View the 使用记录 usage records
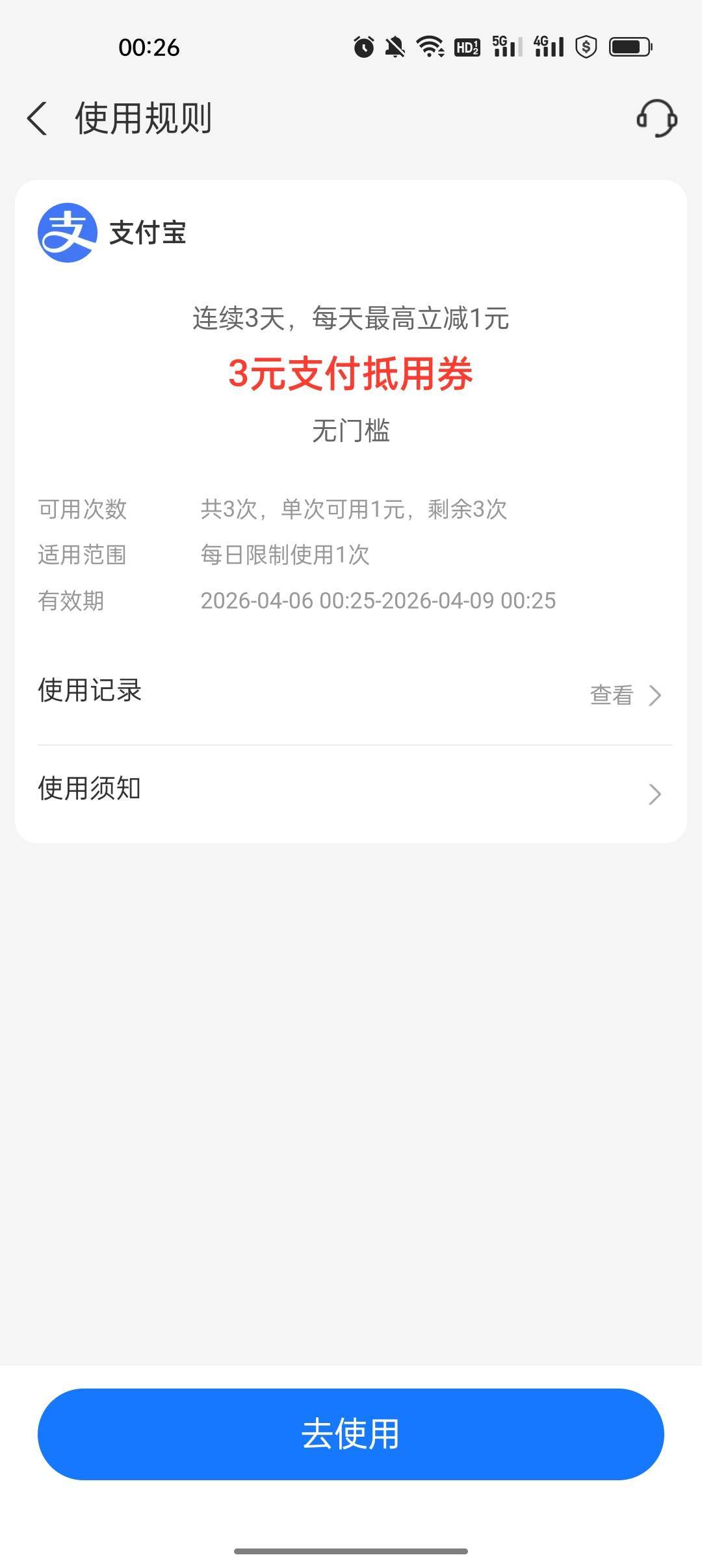 click(624, 695)
